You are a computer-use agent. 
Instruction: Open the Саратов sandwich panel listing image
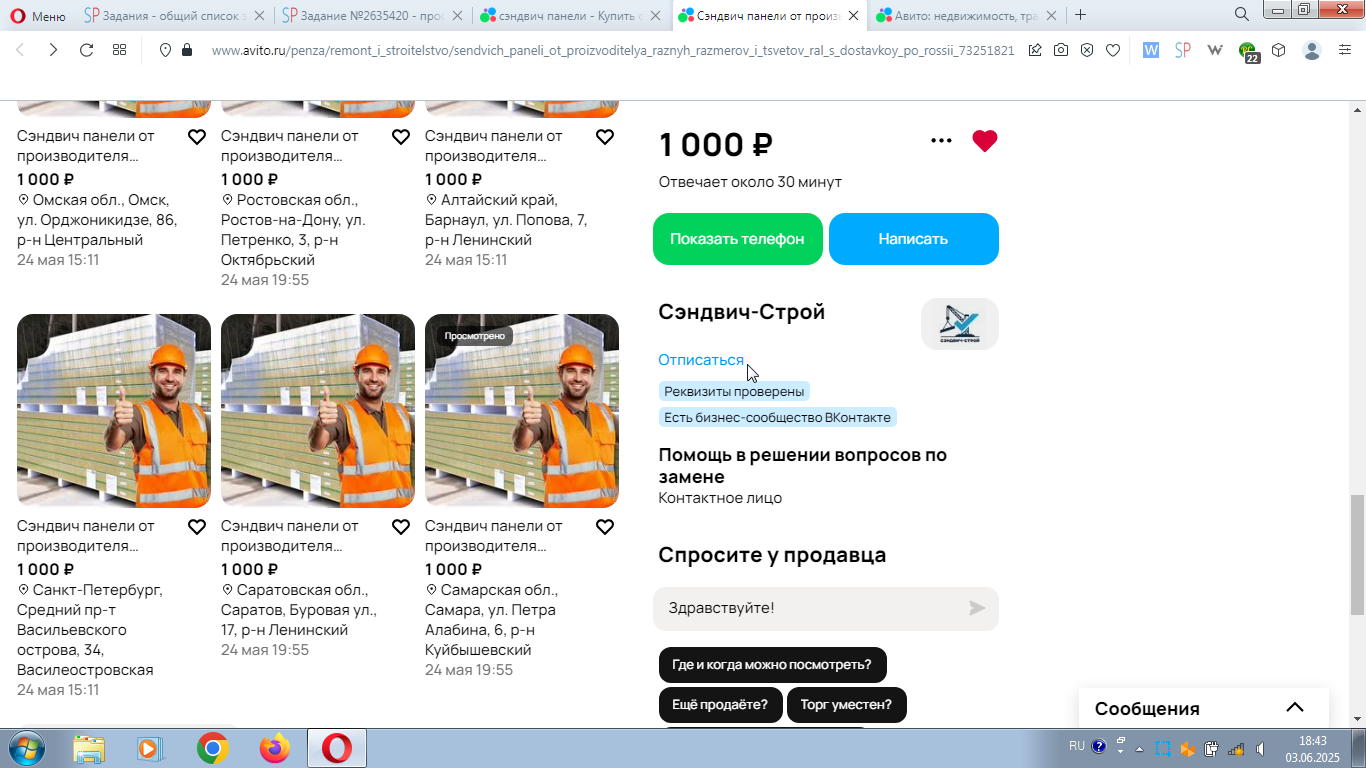point(318,411)
